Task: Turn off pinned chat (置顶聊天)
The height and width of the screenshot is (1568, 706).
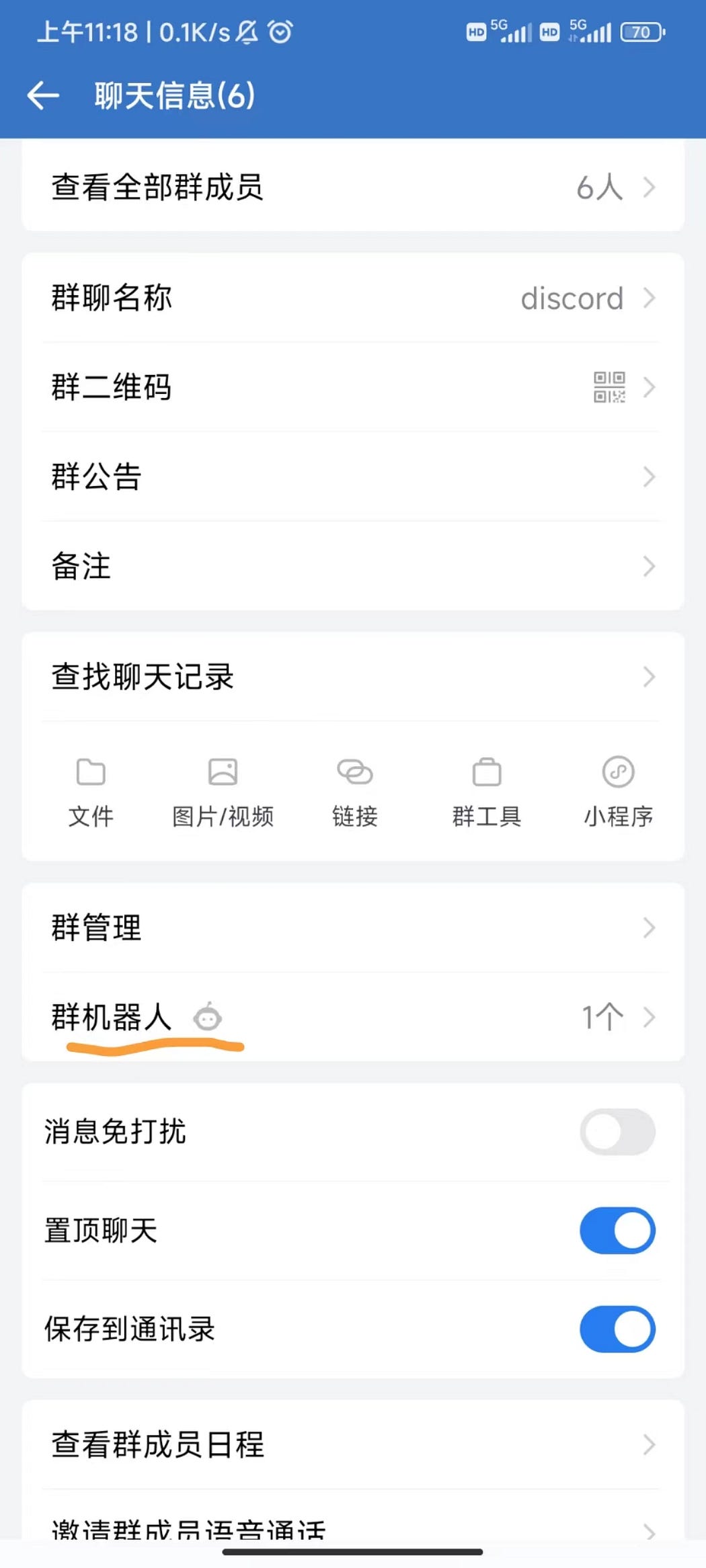Action: (617, 1231)
